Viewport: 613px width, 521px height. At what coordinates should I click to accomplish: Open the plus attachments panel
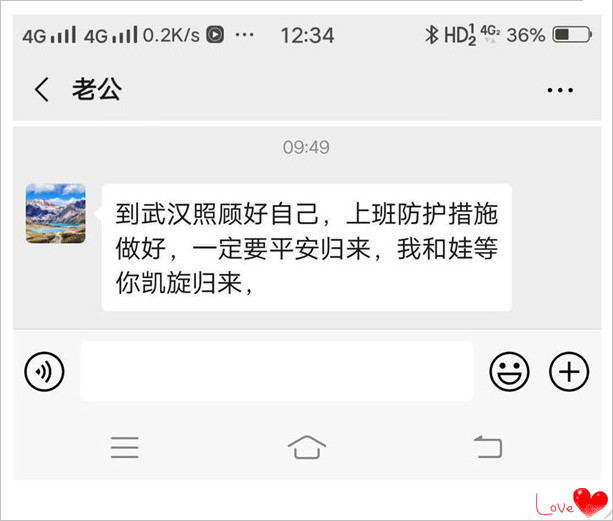point(569,372)
